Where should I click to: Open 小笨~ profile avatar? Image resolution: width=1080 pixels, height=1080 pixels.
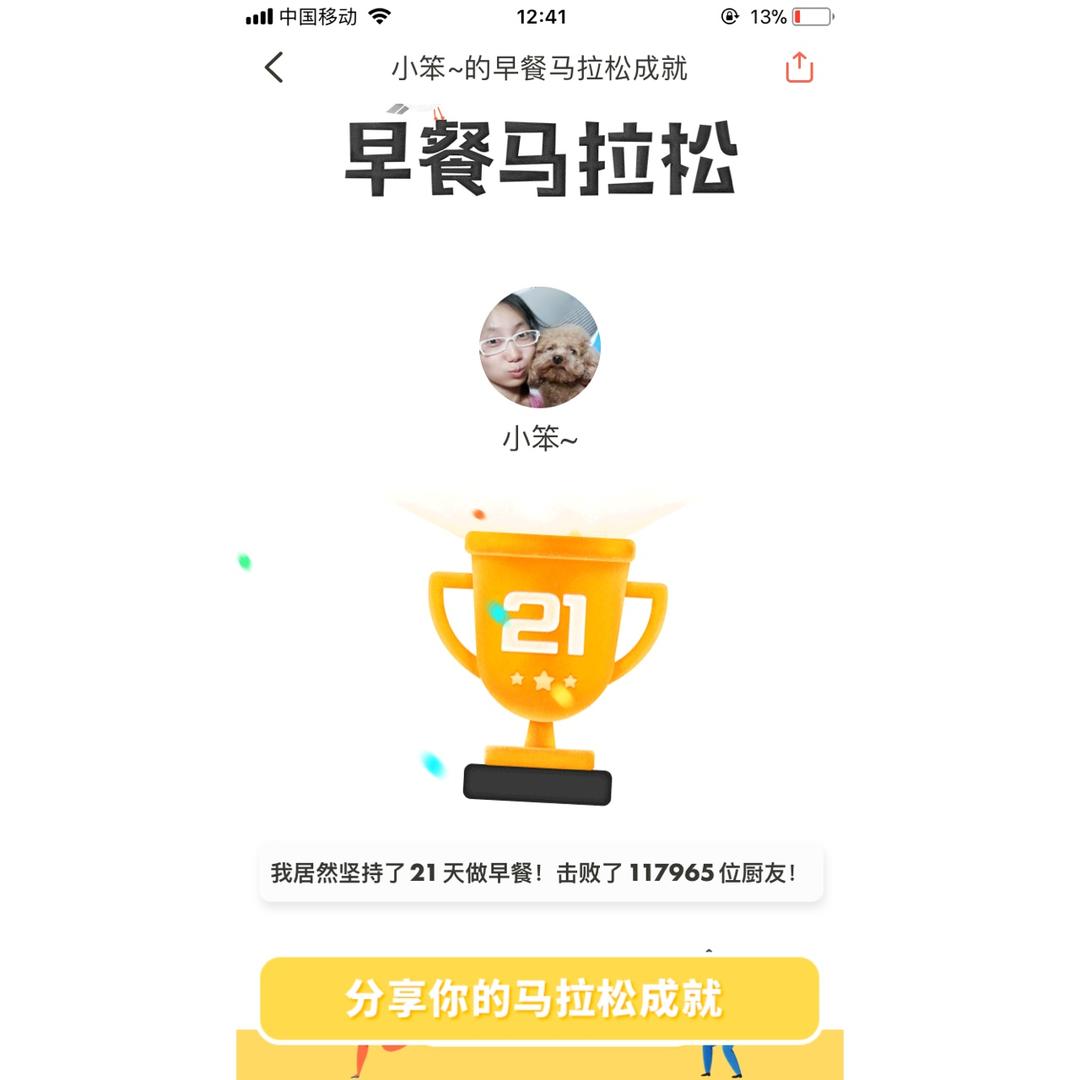(x=540, y=348)
